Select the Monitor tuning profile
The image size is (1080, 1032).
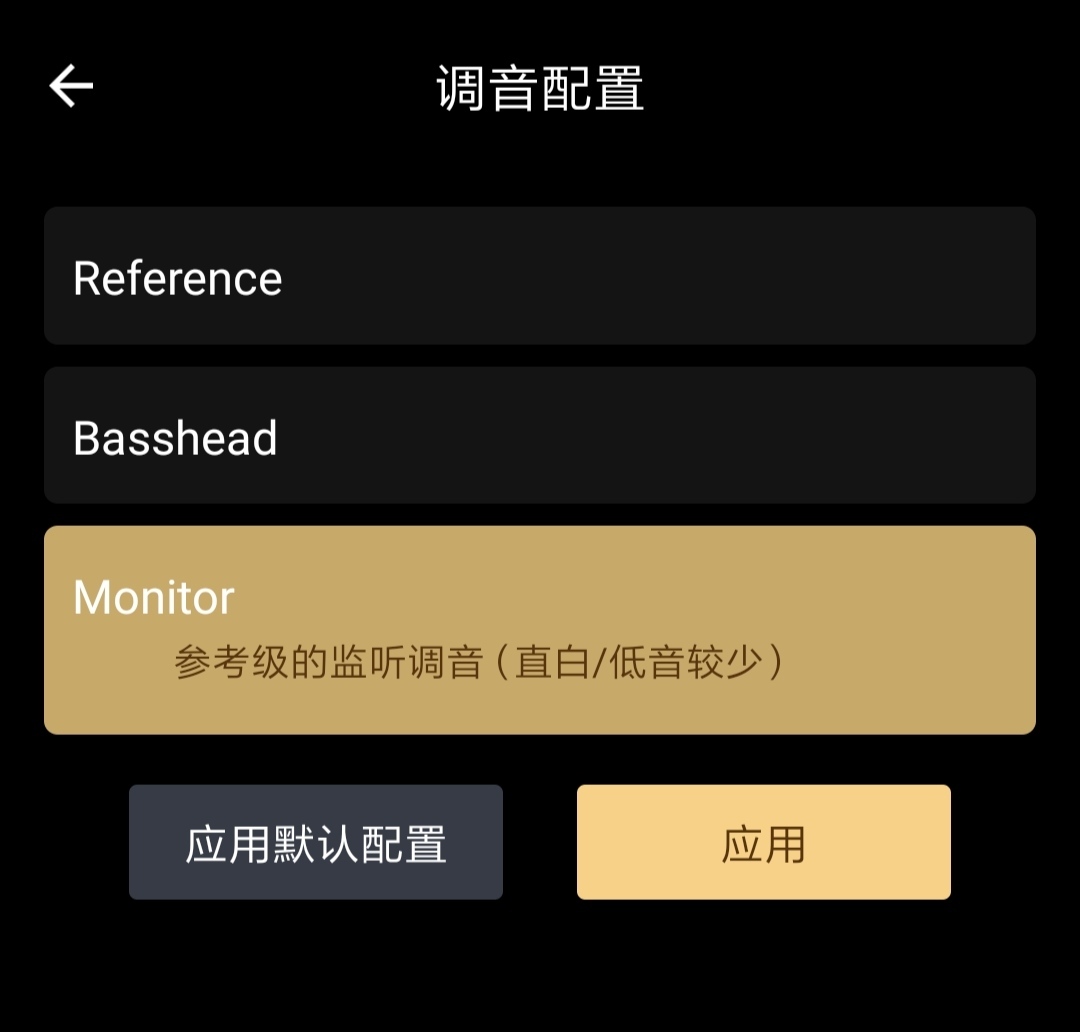pos(539,630)
